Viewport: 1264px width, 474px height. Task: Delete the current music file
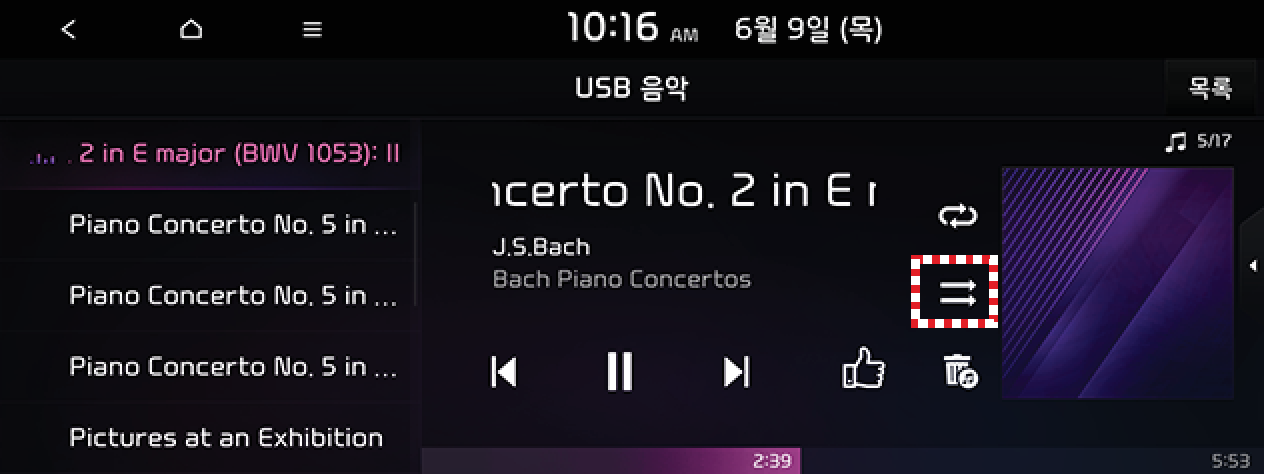pyautogui.click(x=960, y=371)
